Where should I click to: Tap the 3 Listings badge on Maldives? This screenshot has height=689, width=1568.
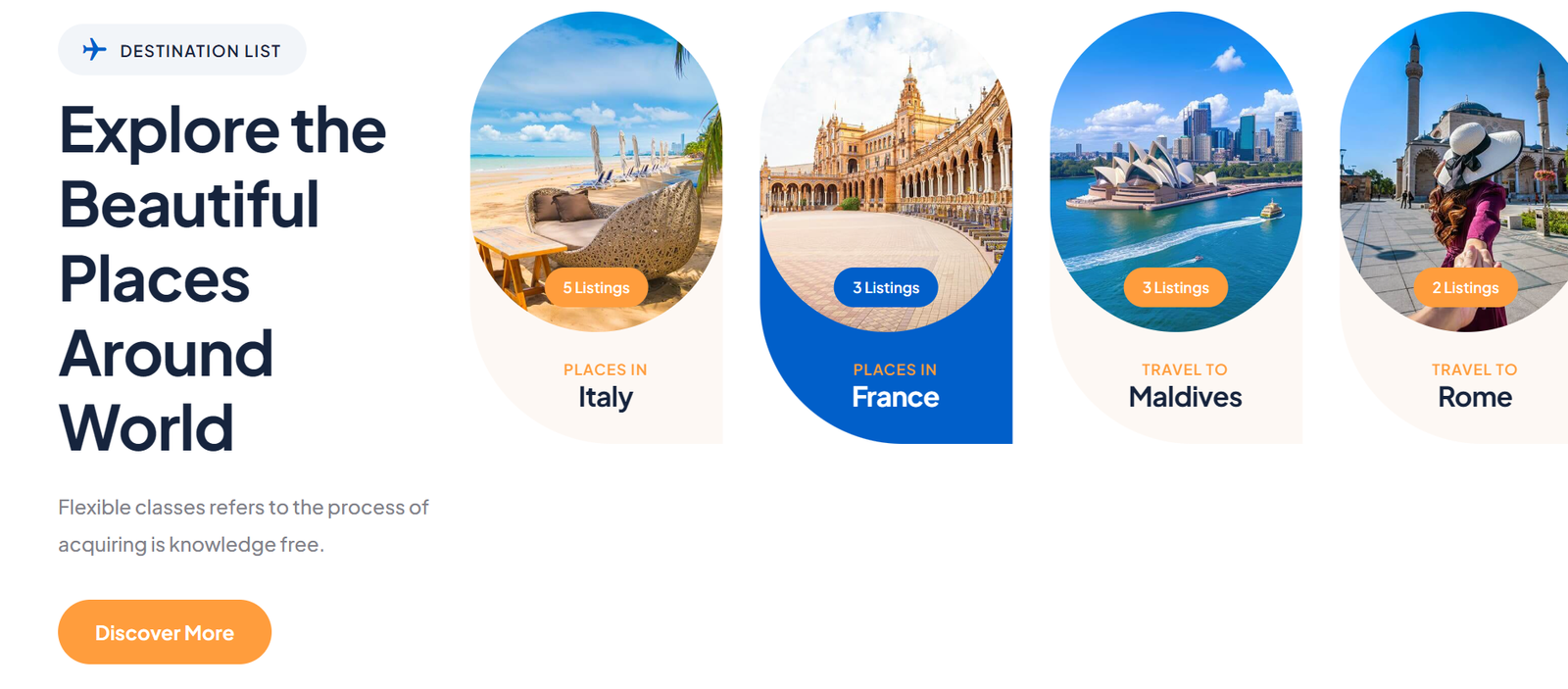tap(1175, 288)
